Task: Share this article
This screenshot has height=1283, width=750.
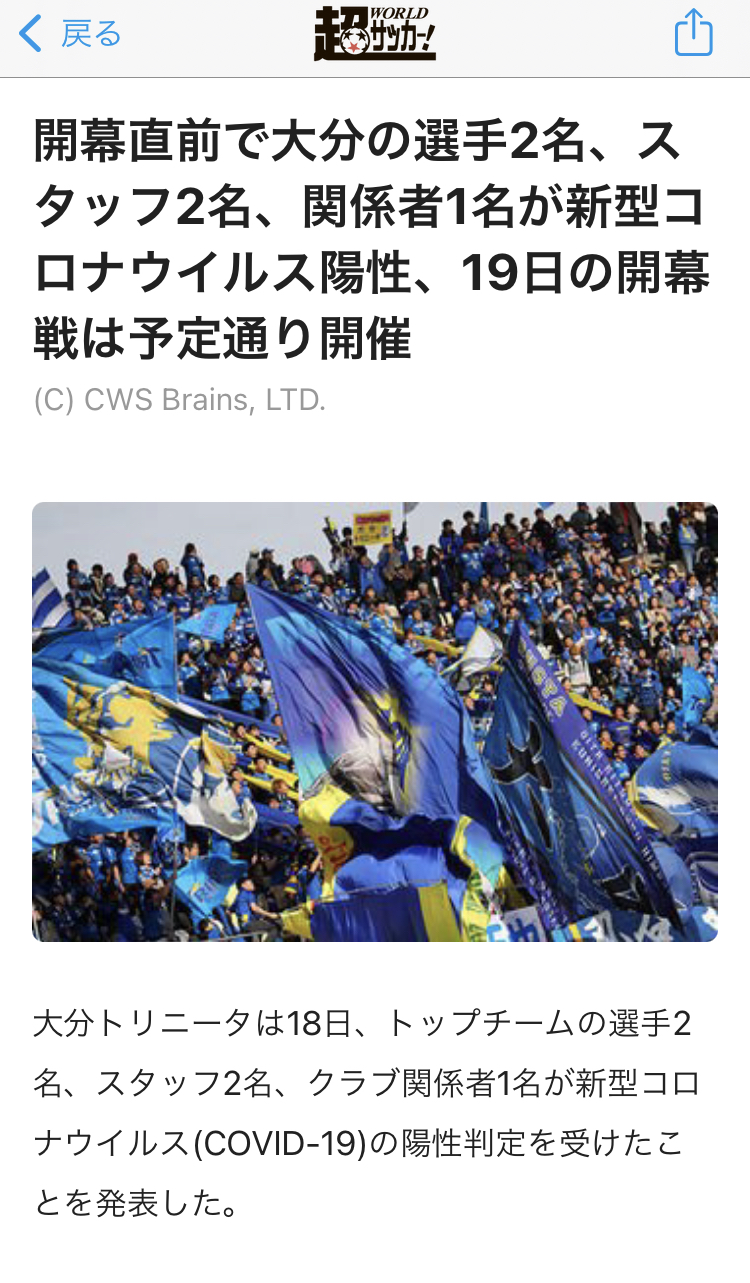Action: 693,34
